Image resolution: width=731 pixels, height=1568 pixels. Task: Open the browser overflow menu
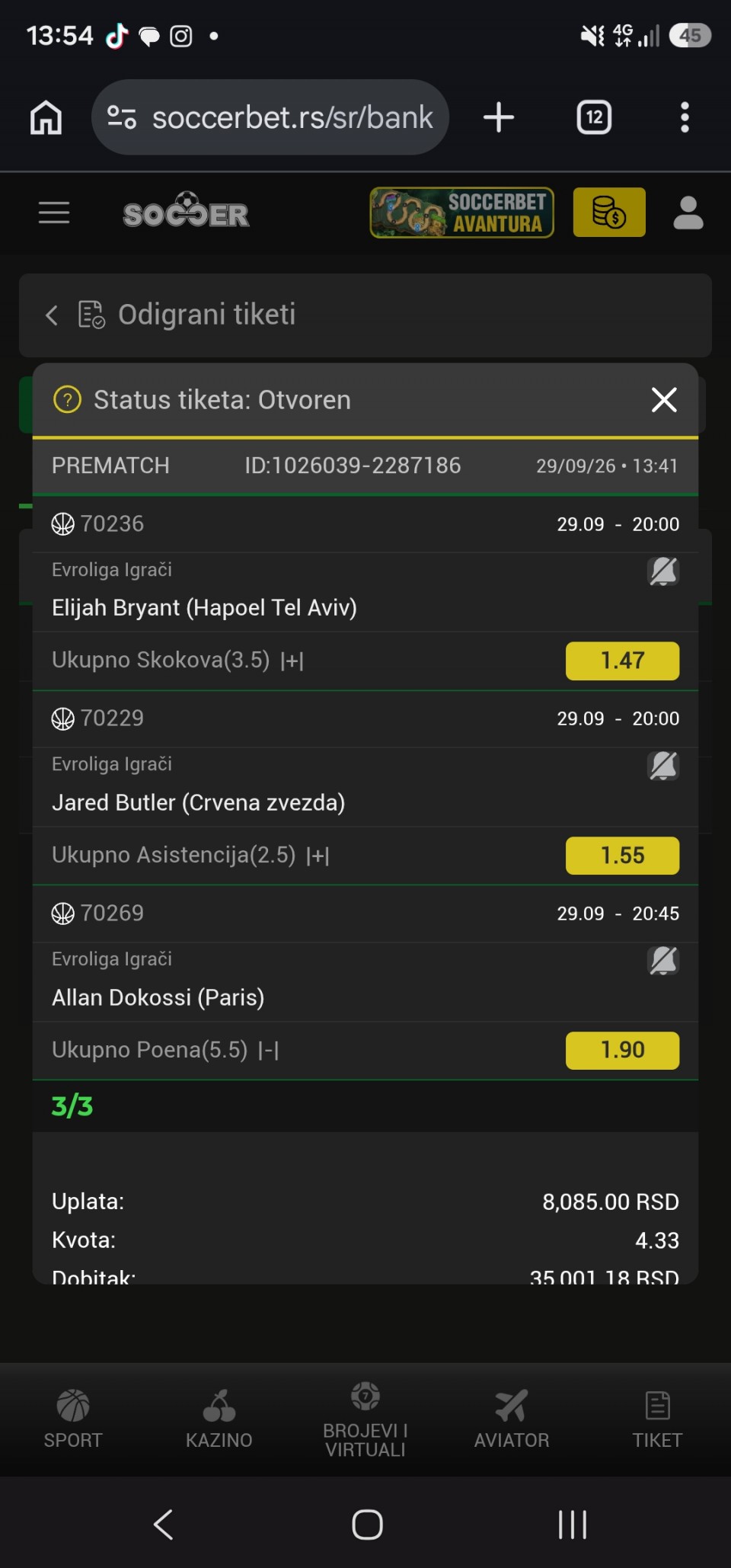coord(685,117)
